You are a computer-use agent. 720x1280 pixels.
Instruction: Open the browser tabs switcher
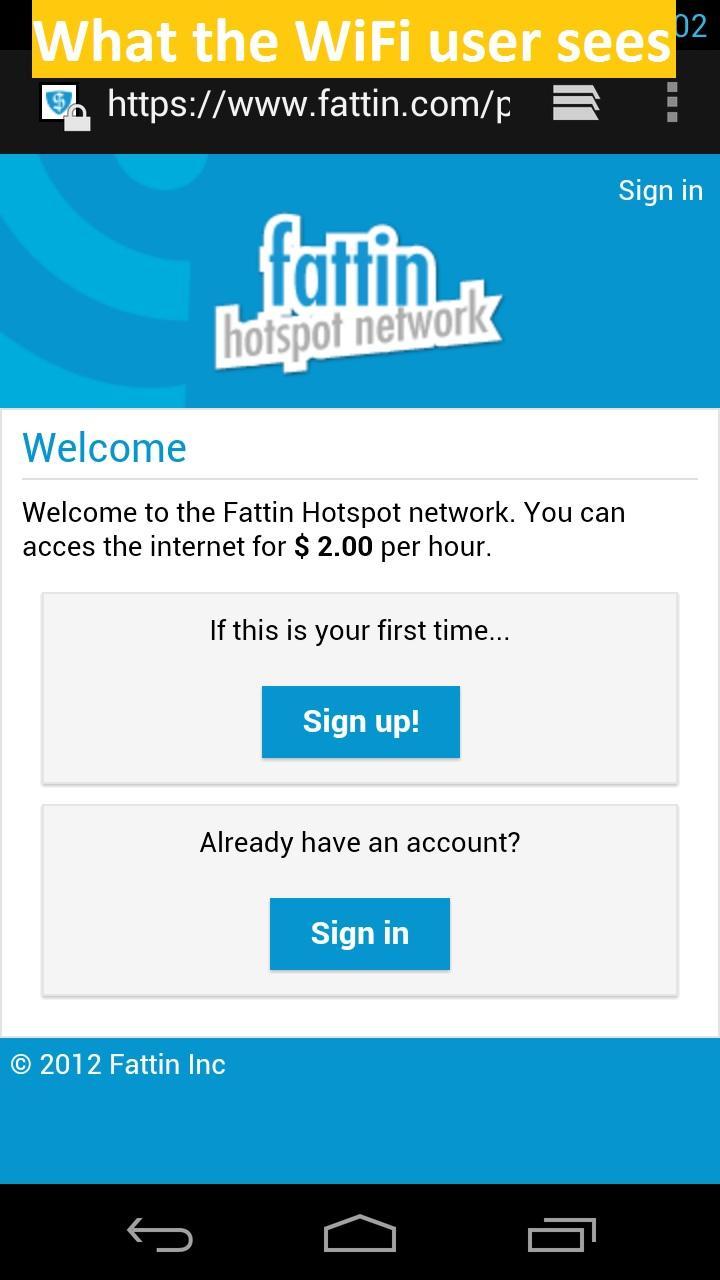[576, 103]
